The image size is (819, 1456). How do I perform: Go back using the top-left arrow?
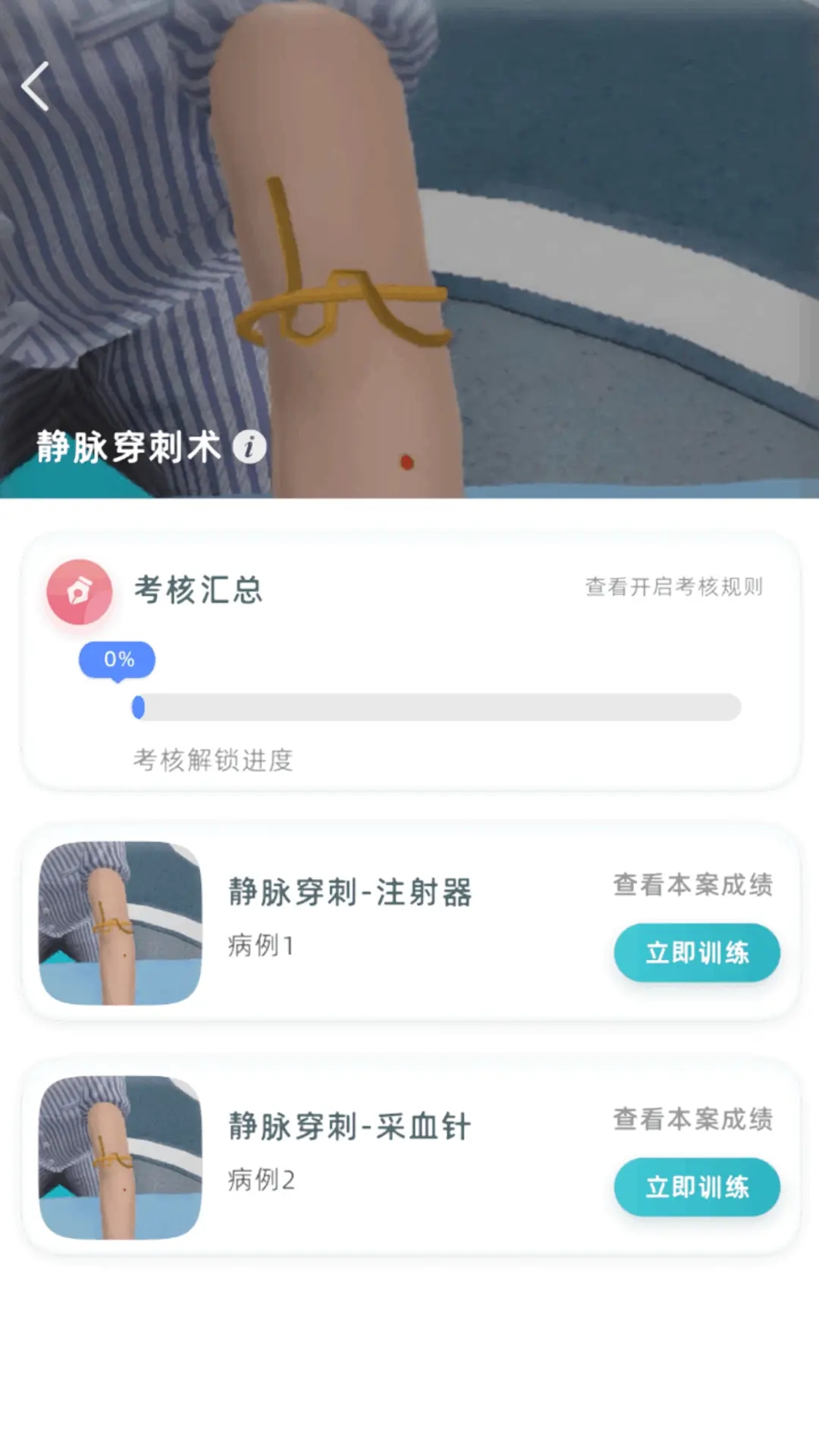(x=36, y=86)
